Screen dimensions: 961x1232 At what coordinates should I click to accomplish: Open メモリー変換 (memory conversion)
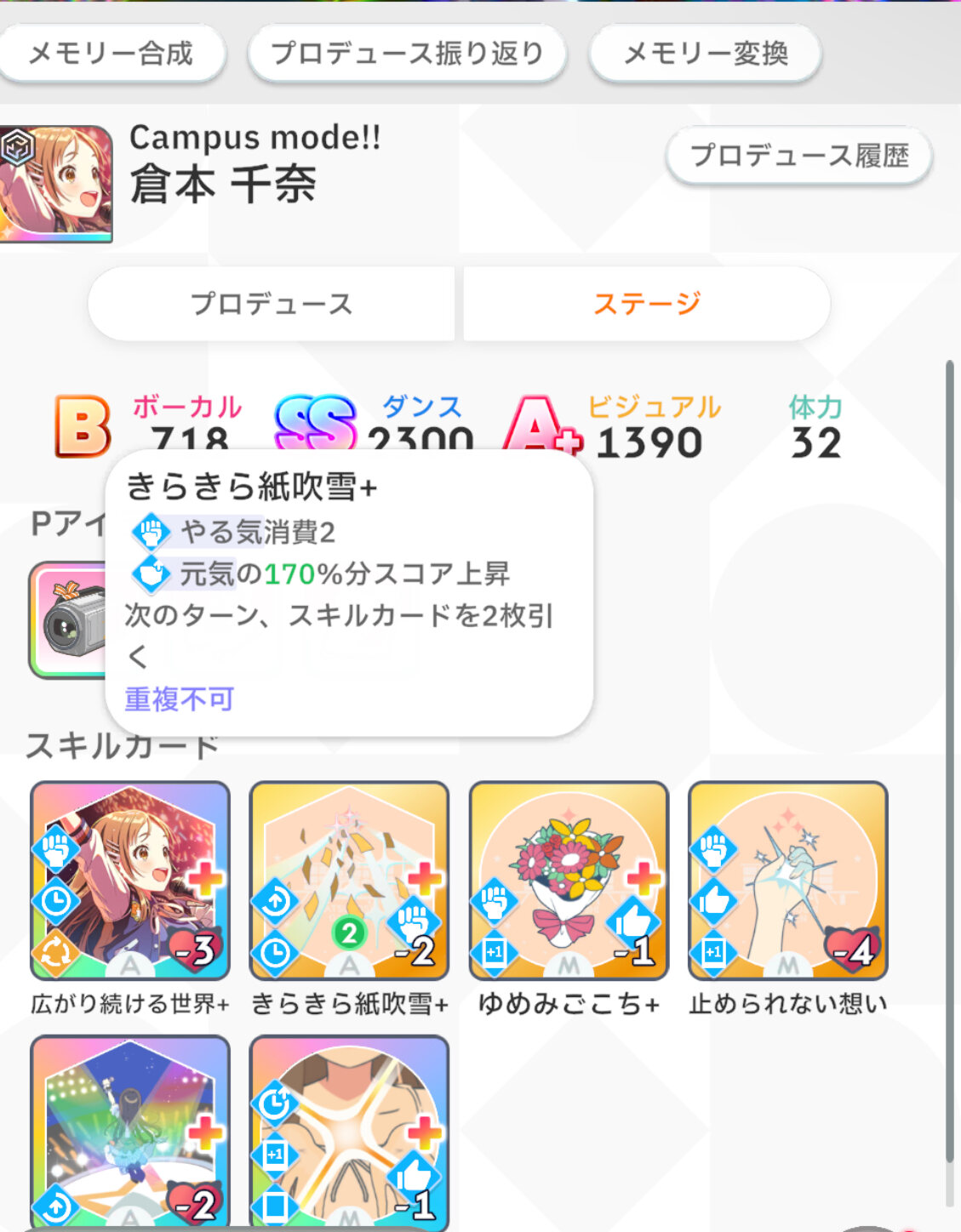pos(706,54)
